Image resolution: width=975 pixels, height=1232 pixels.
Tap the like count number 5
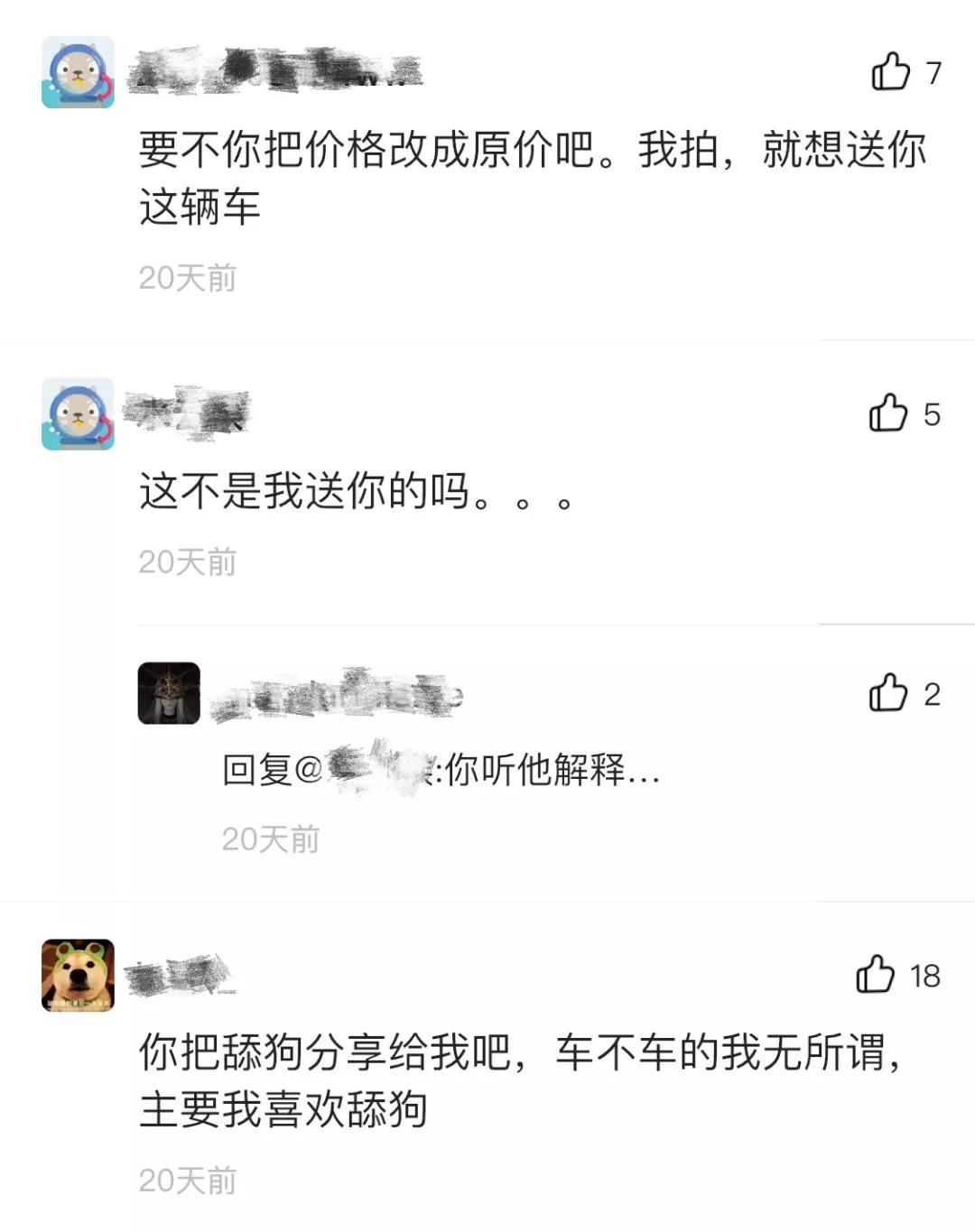pos(933,412)
